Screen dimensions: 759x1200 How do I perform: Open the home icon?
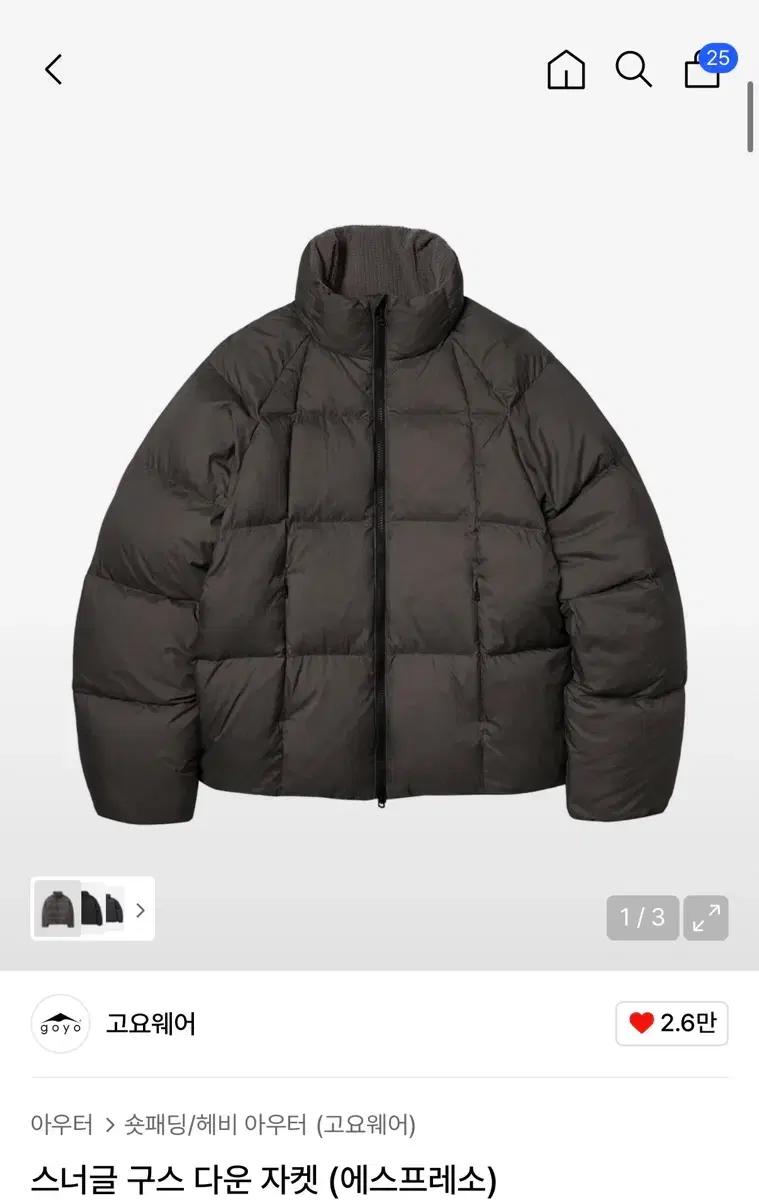tap(566, 69)
